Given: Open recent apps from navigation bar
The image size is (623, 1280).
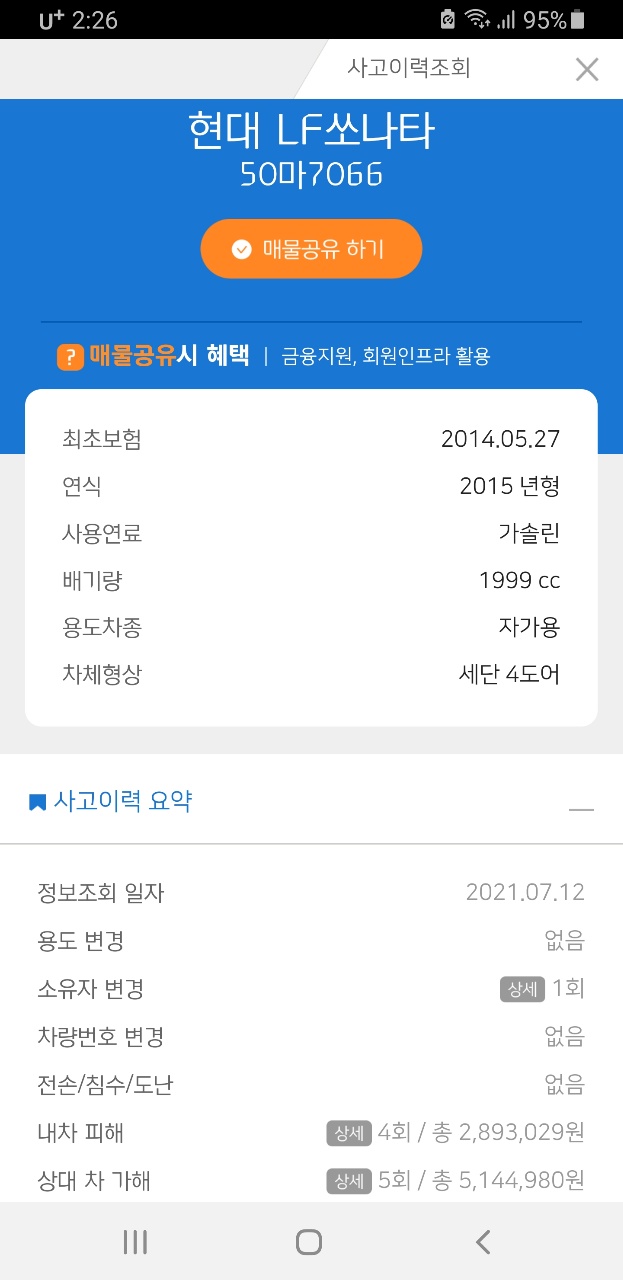Looking at the screenshot, I should click(x=135, y=1242).
